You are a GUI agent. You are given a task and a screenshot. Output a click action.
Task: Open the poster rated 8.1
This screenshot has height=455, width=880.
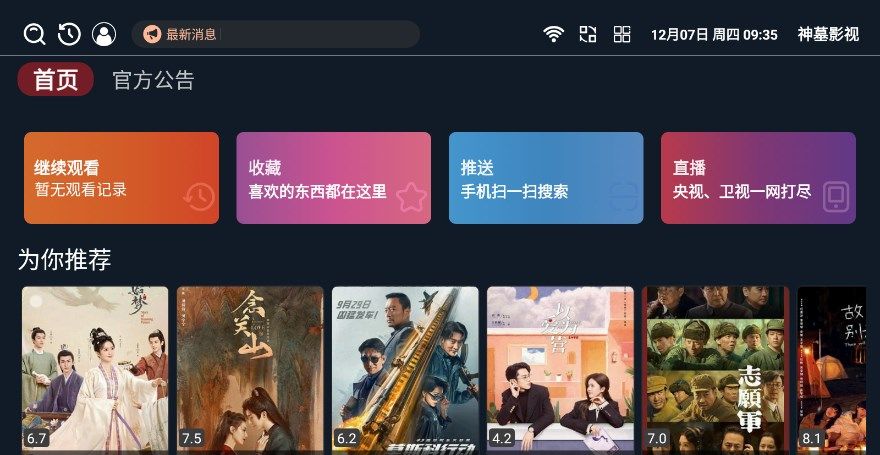838,368
